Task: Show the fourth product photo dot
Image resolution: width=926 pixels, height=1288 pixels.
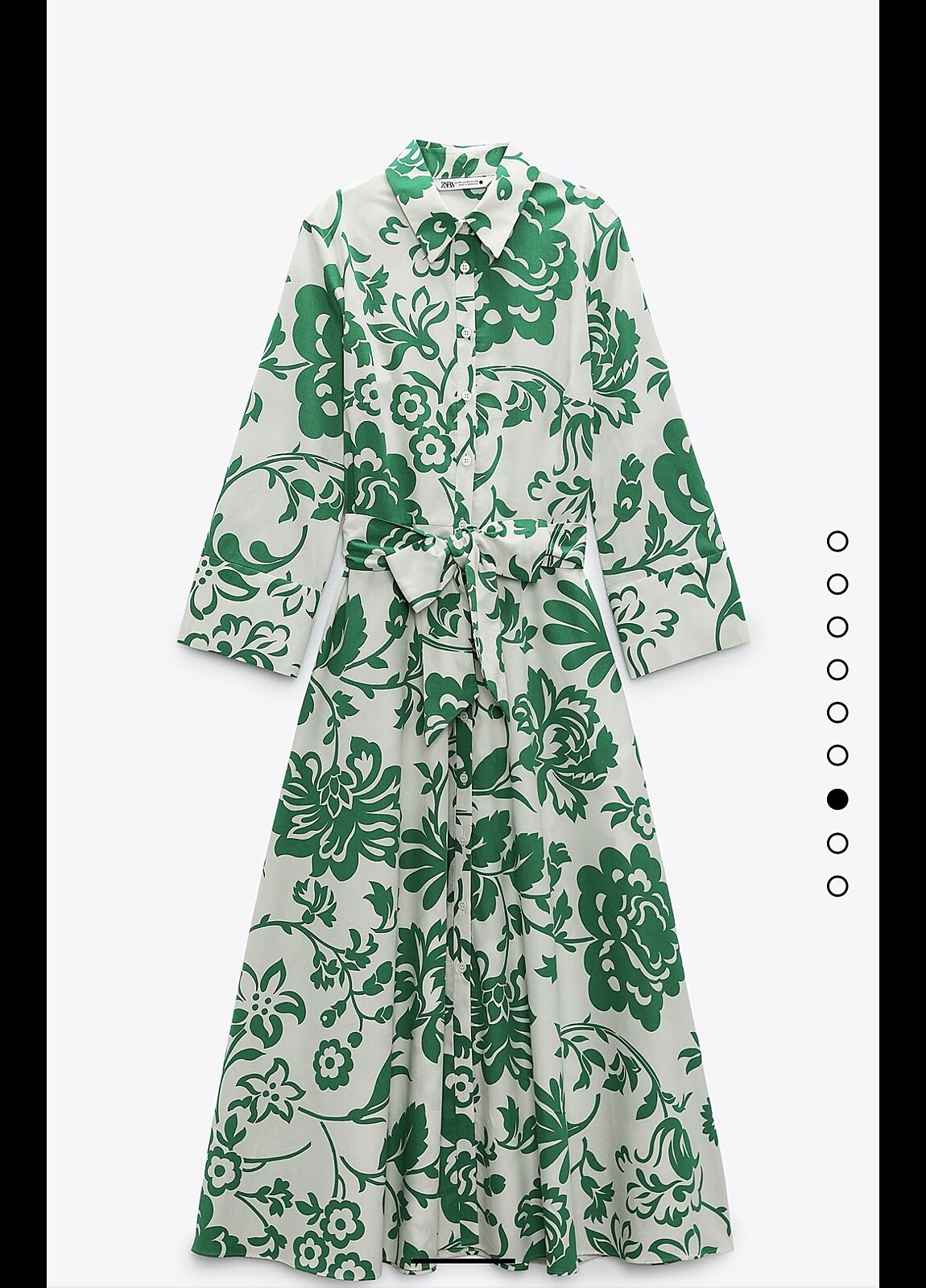Action: click(837, 669)
